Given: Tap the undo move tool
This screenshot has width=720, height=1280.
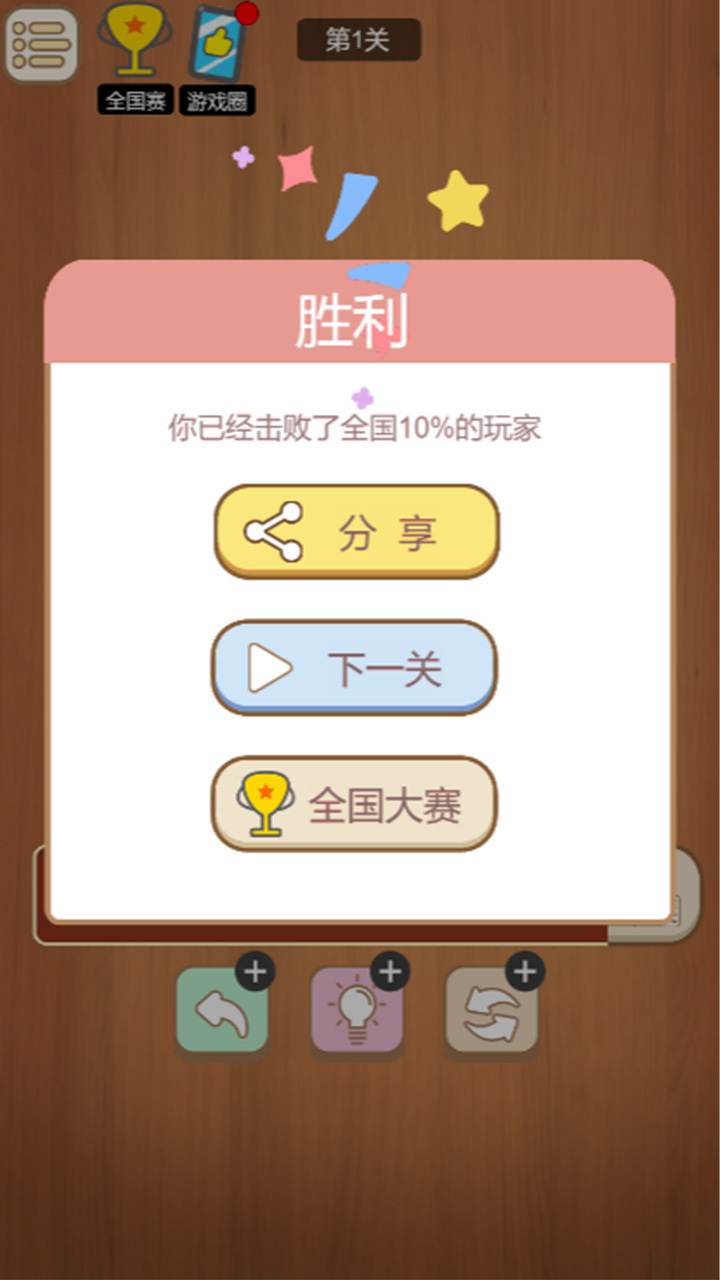Looking at the screenshot, I should click(222, 1010).
